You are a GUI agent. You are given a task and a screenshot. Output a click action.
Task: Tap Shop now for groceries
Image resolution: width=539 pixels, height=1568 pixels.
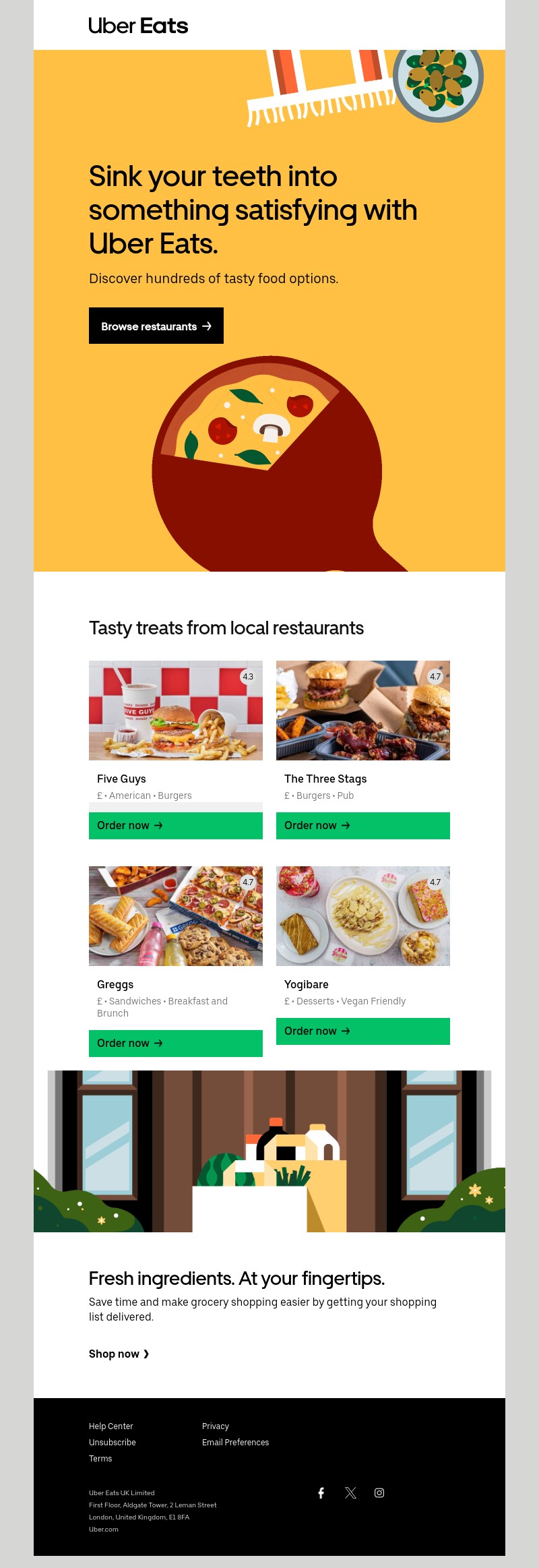coord(119,1354)
